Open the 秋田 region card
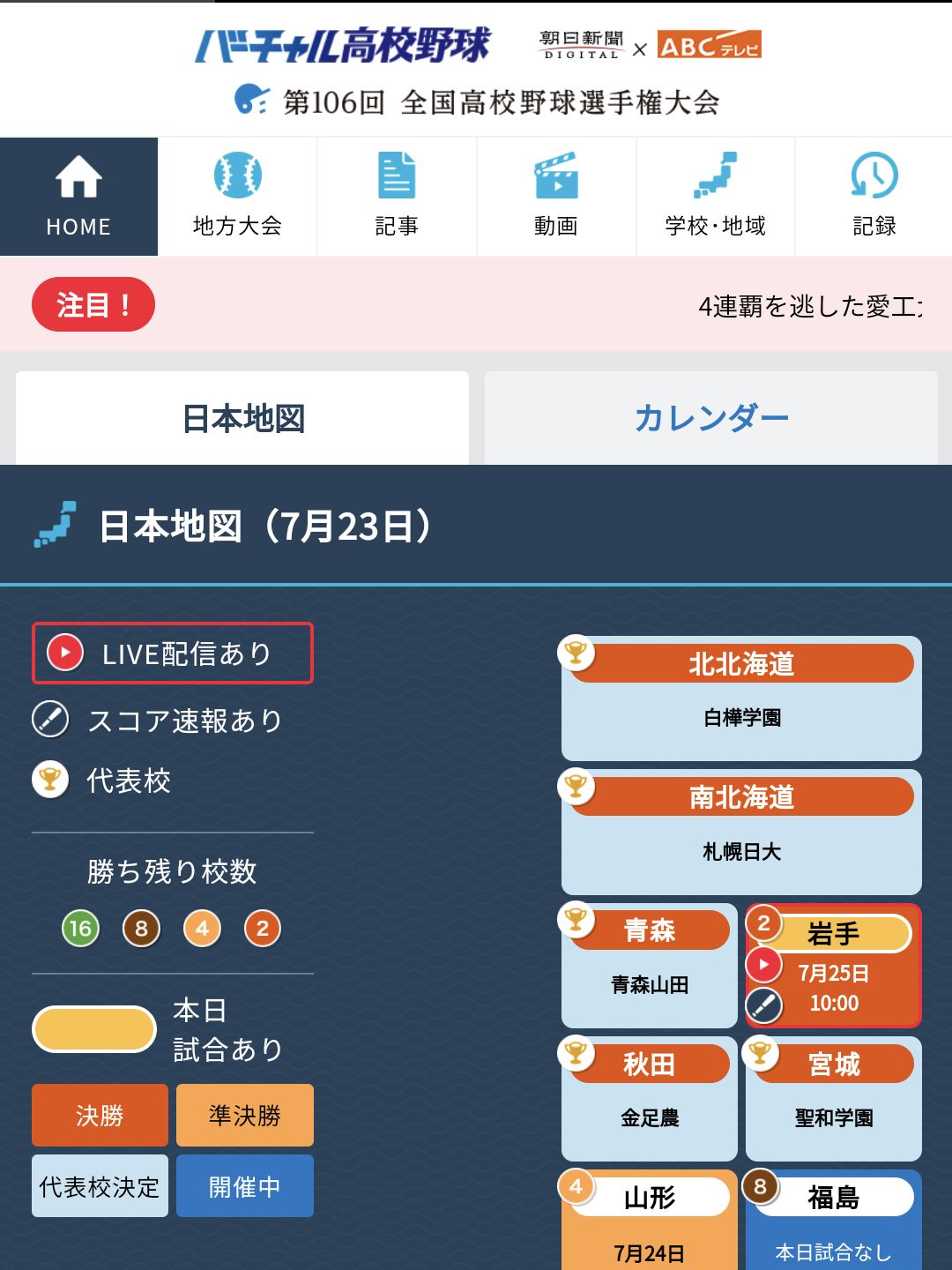 [650, 1098]
